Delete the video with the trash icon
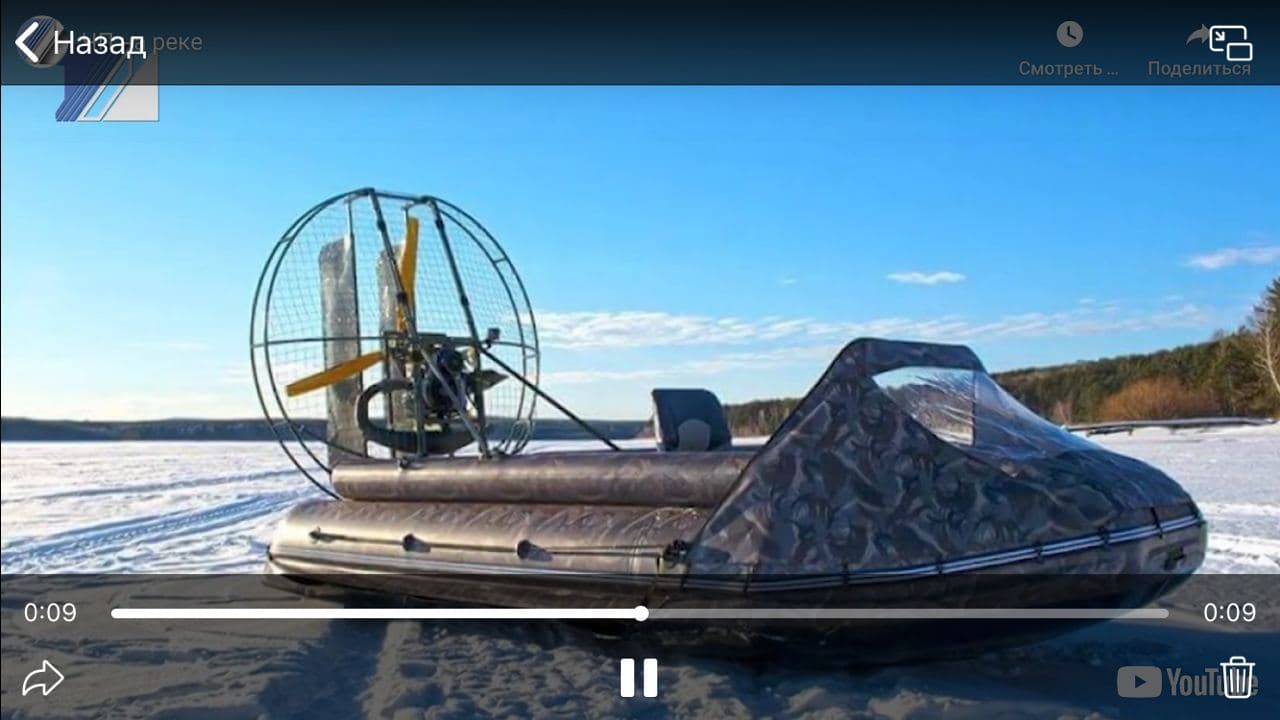Viewport: 1280px width, 720px height. 1237,677
